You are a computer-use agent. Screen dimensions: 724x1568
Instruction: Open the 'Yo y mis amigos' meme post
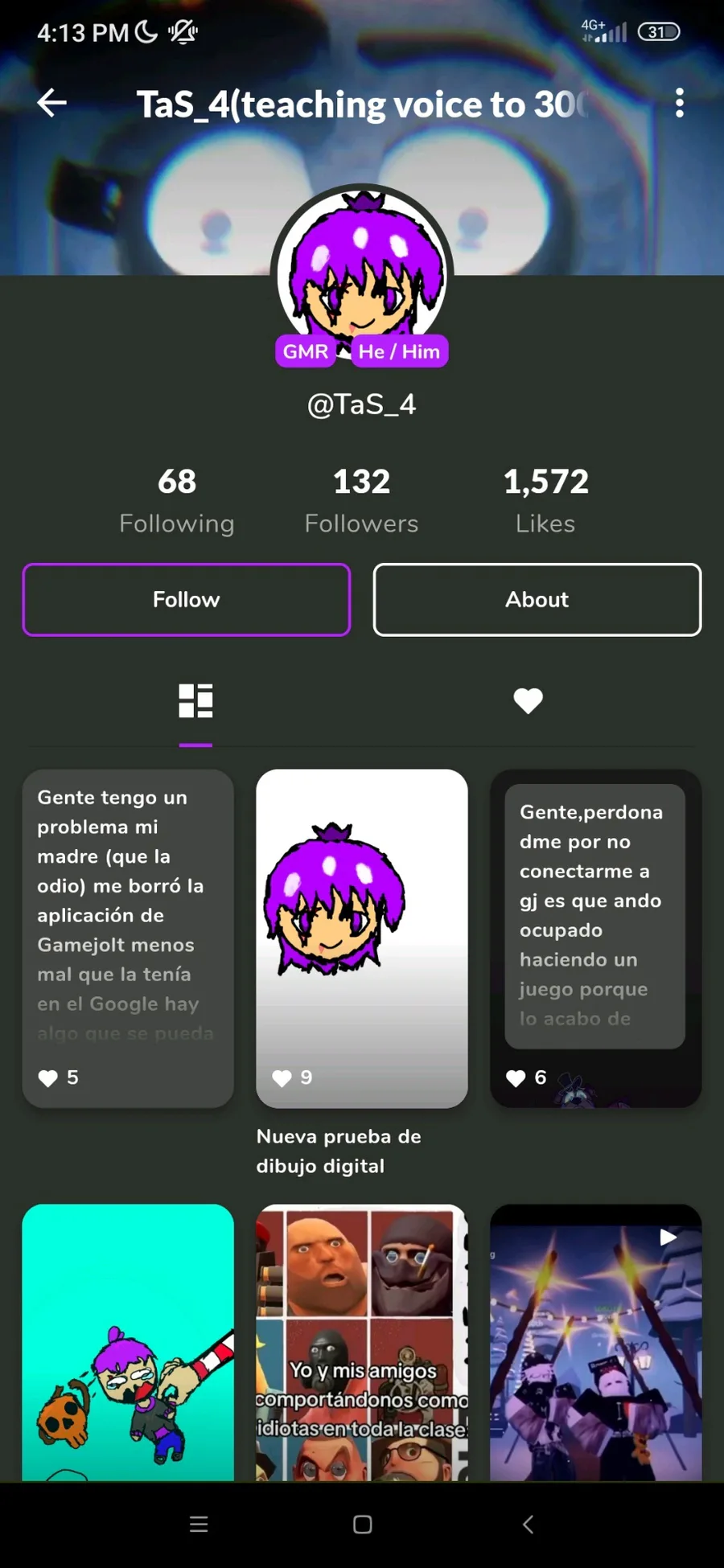click(x=362, y=1342)
